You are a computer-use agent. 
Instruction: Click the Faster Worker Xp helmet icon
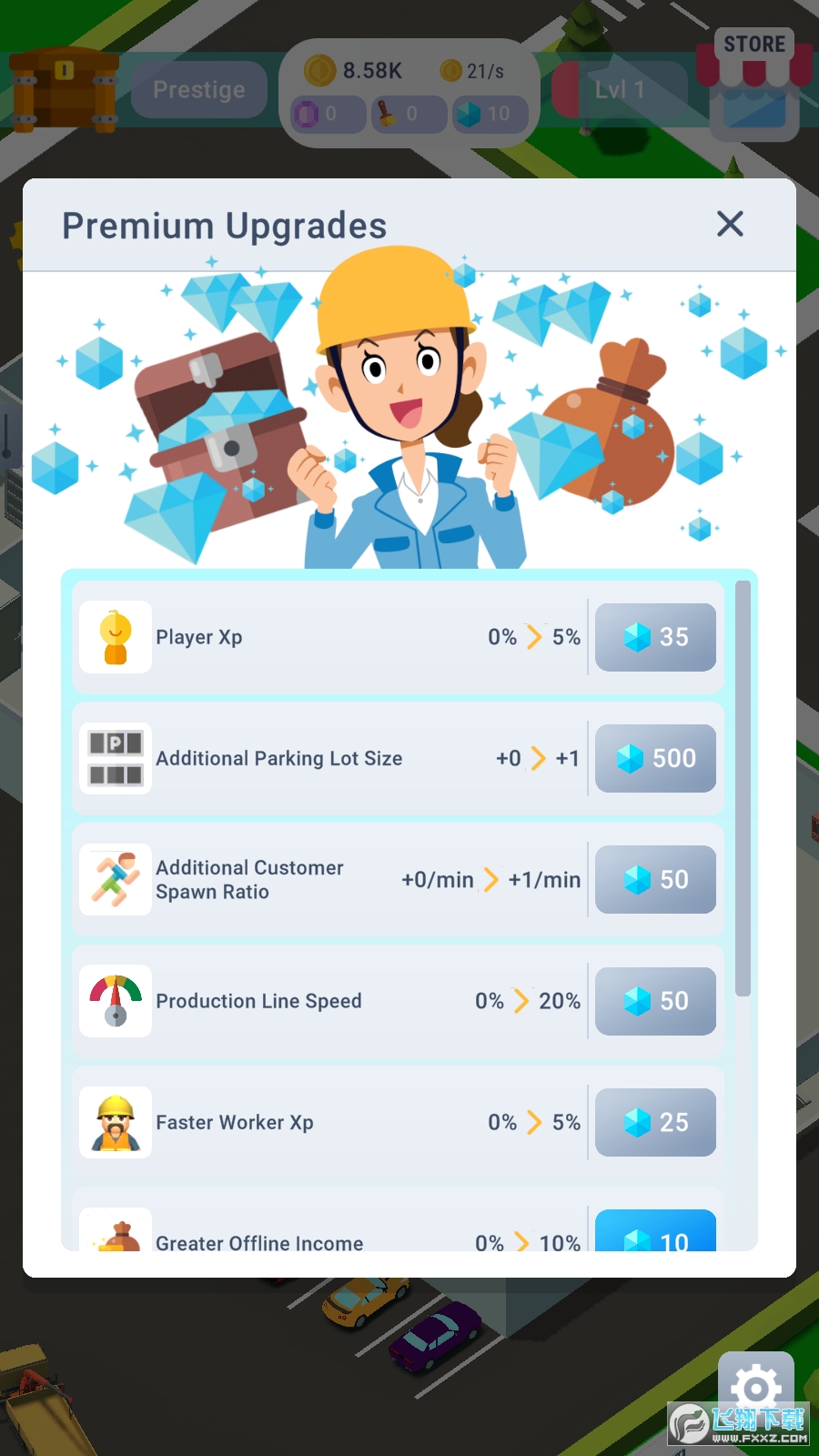pyautogui.click(x=115, y=1122)
